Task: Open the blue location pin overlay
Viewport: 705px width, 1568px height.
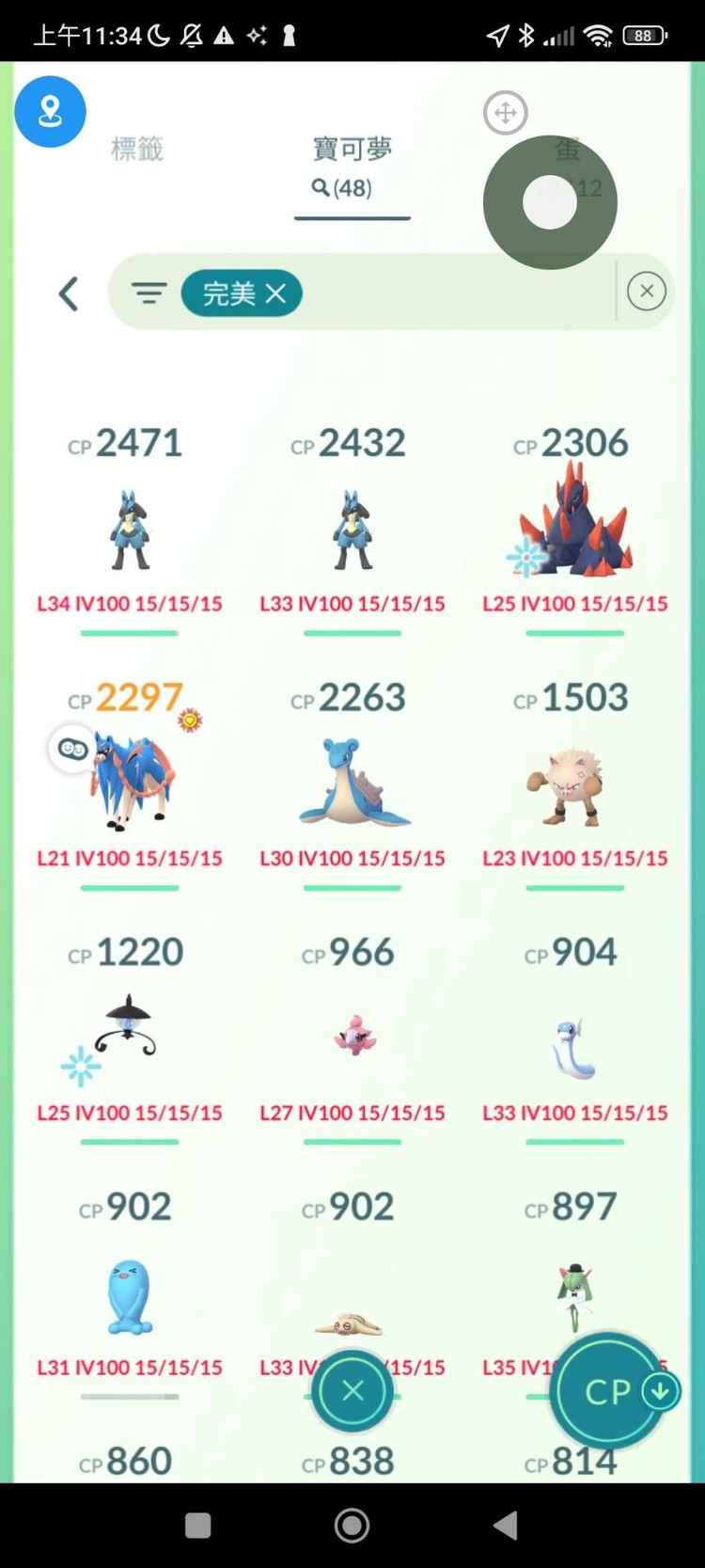Action: (x=50, y=112)
